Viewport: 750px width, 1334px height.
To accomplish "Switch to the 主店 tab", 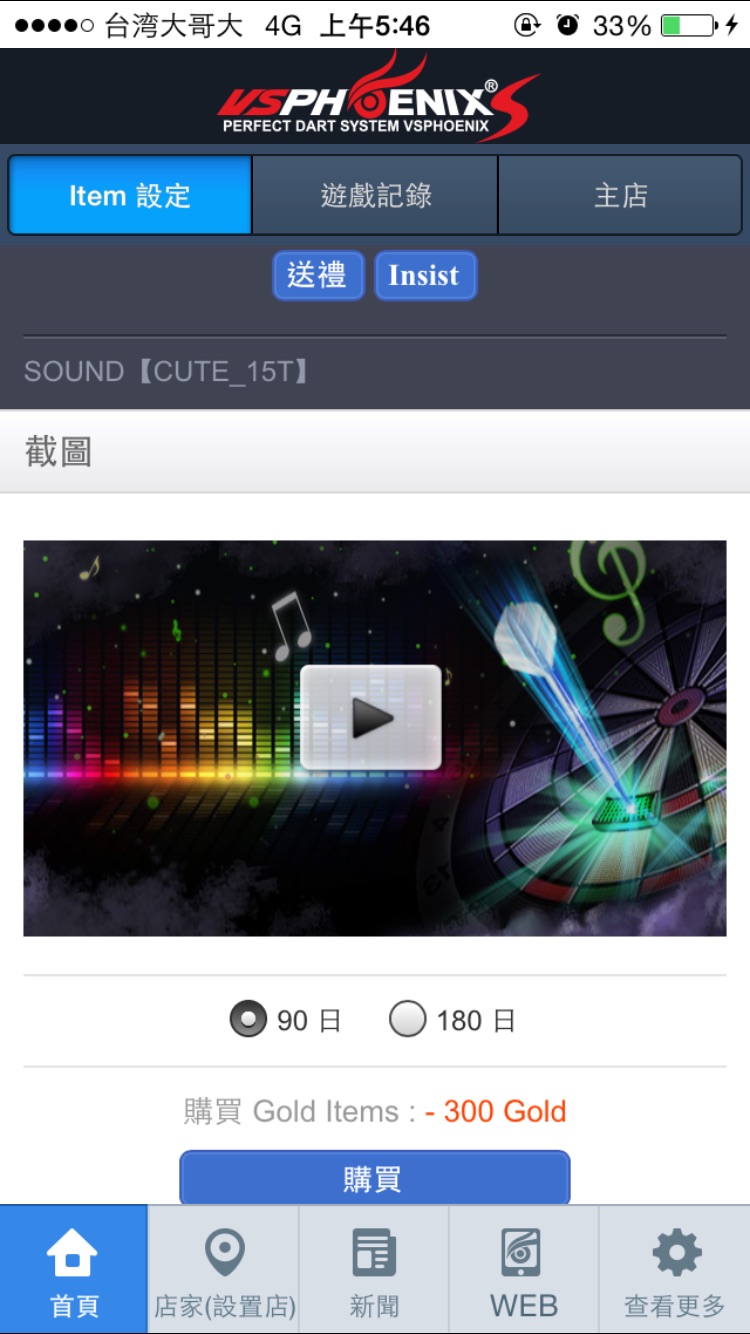I will tap(620, 195).
